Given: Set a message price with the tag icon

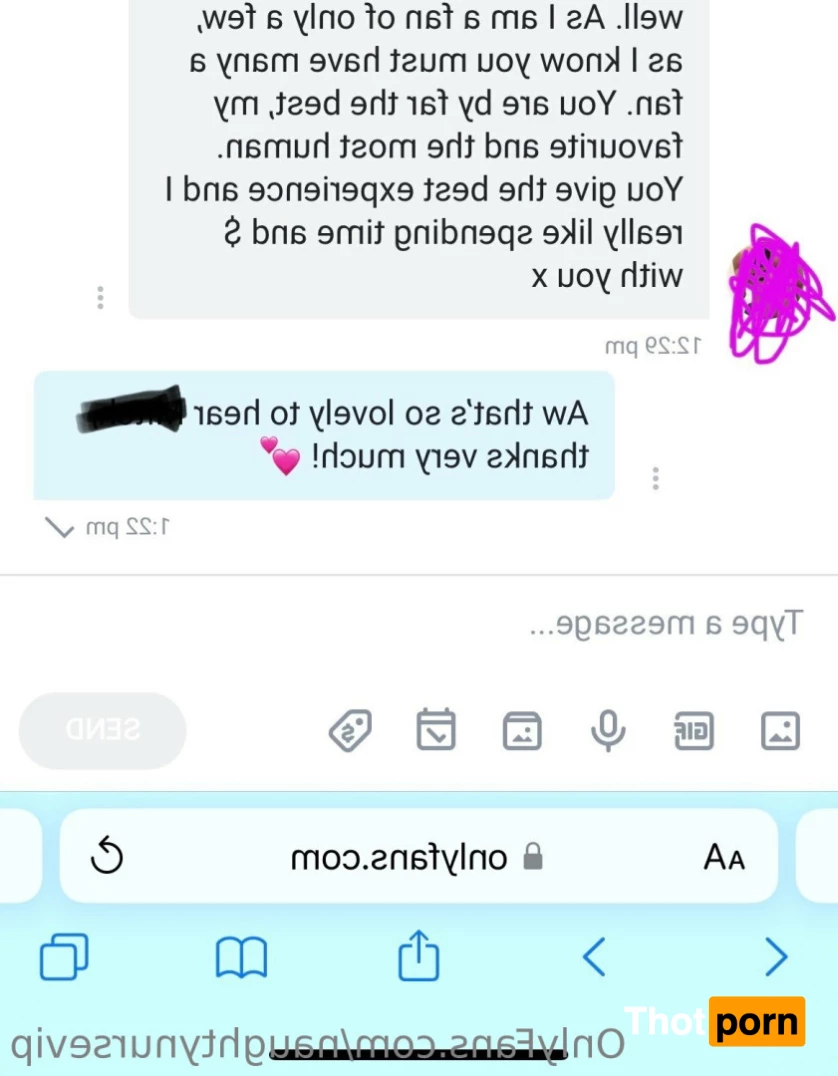Looking at the screenshot, I should tap(350, 731).
